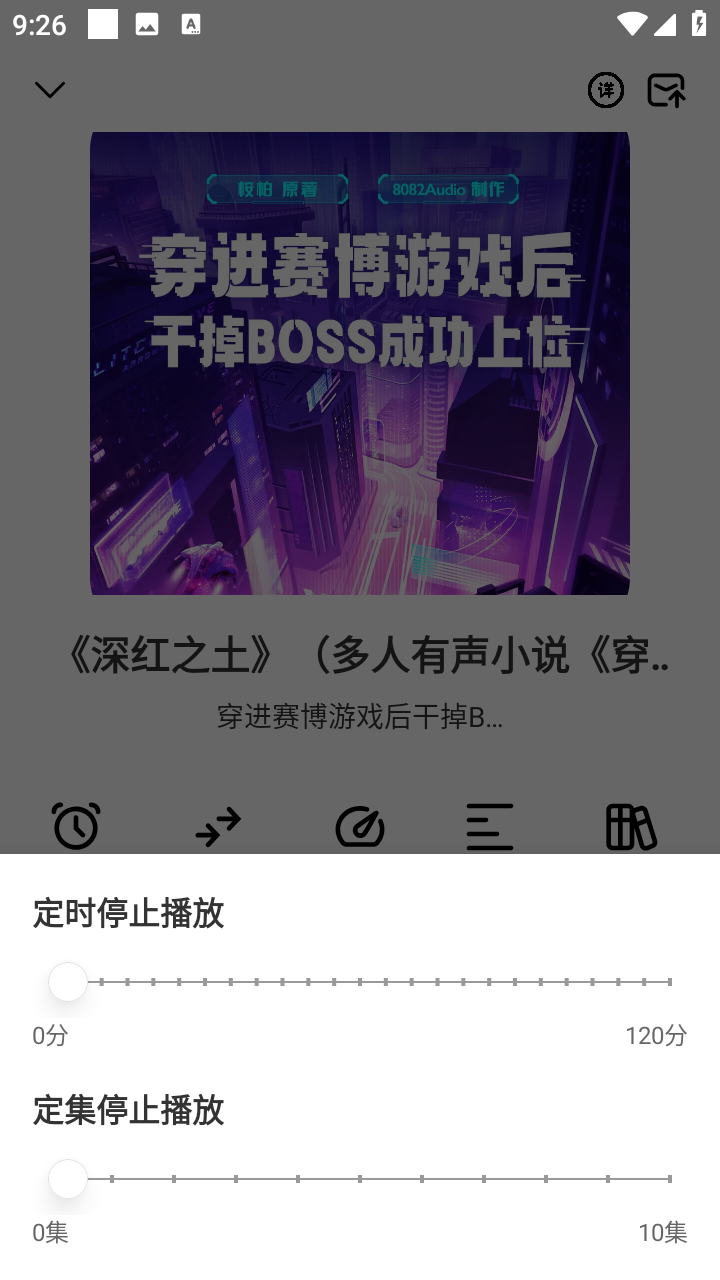Screen dimensions: 720x1280
Task: Tap the 0分 minimum timer label
Action: click(49, 1036)
